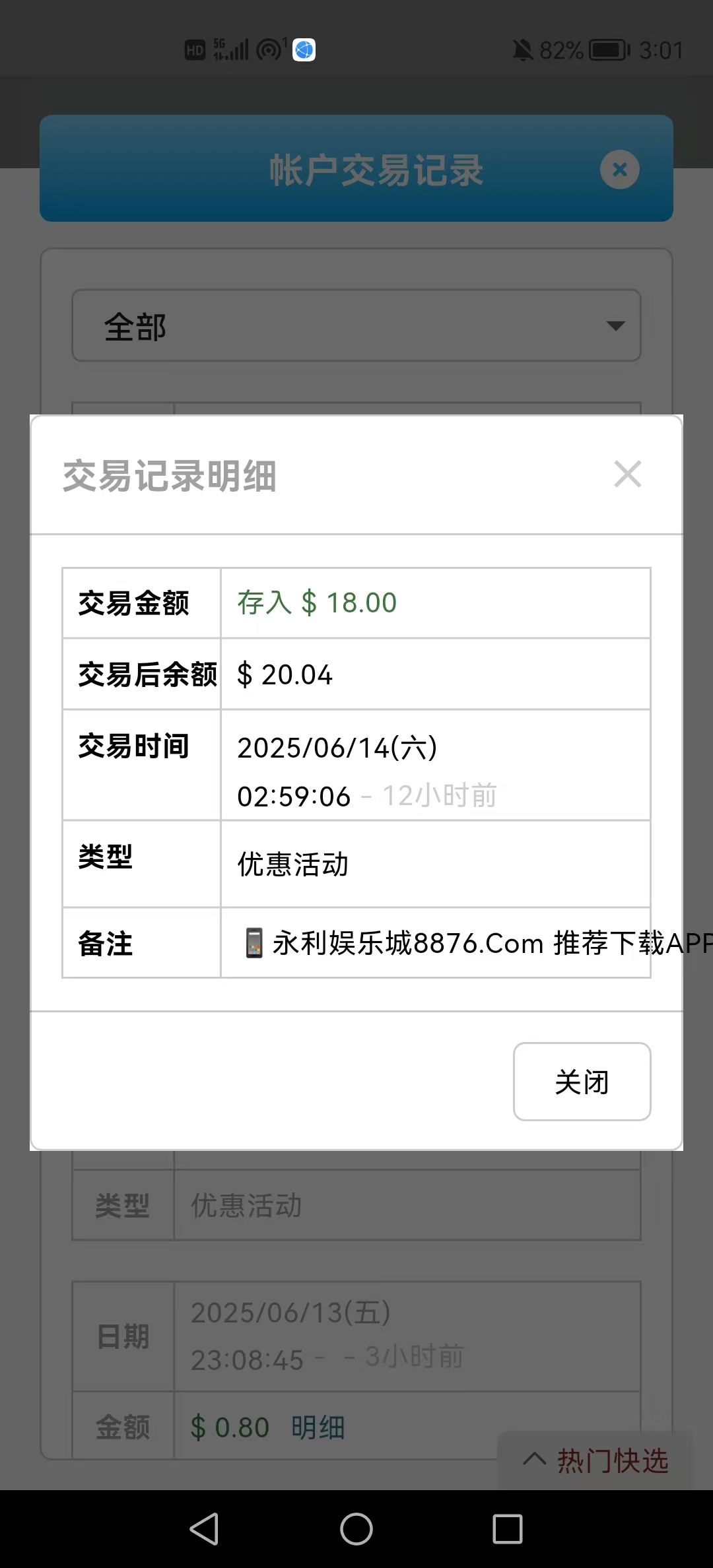Tap the 关闭 button
This screenshot has width=713, height=1568.
click(582, 1082)
